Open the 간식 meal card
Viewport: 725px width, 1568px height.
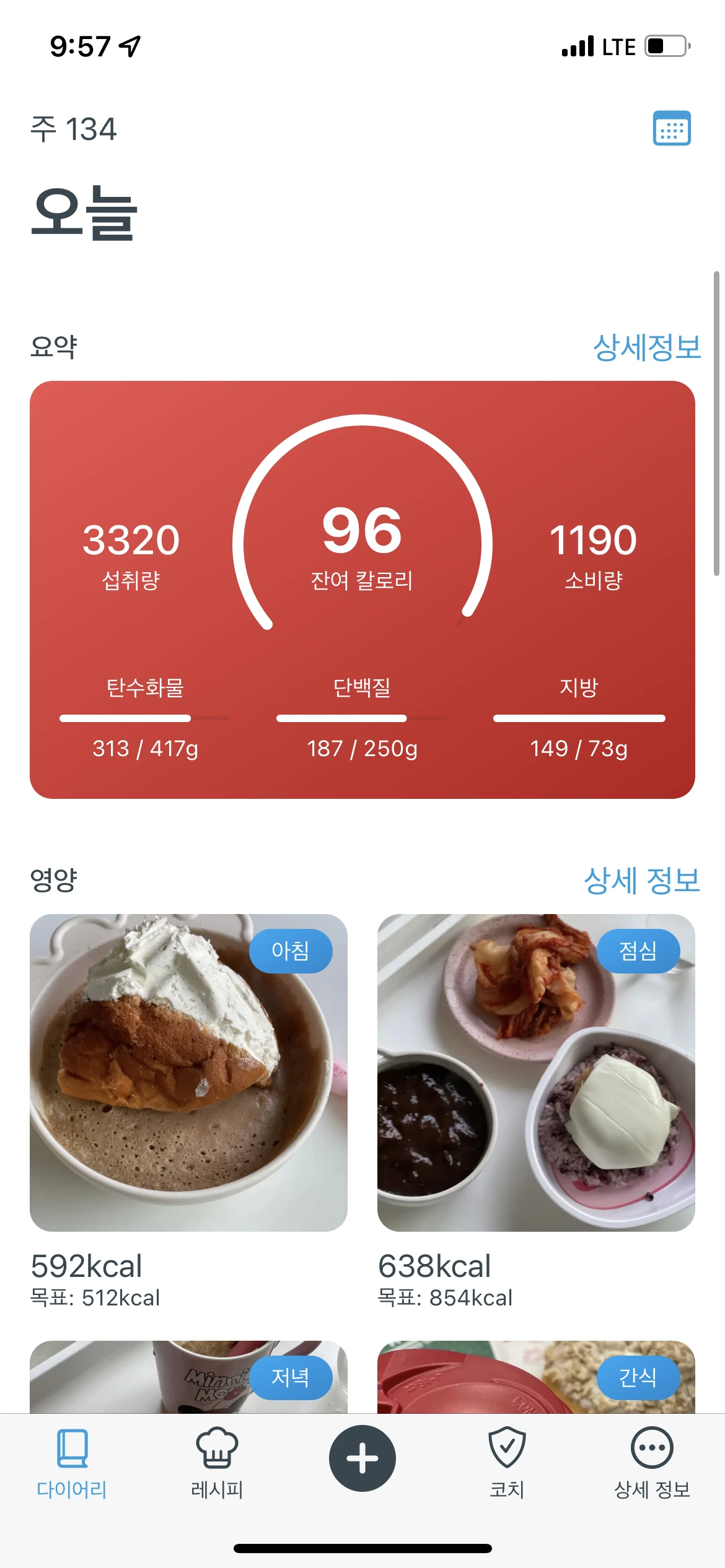[x=536, y=1377]
